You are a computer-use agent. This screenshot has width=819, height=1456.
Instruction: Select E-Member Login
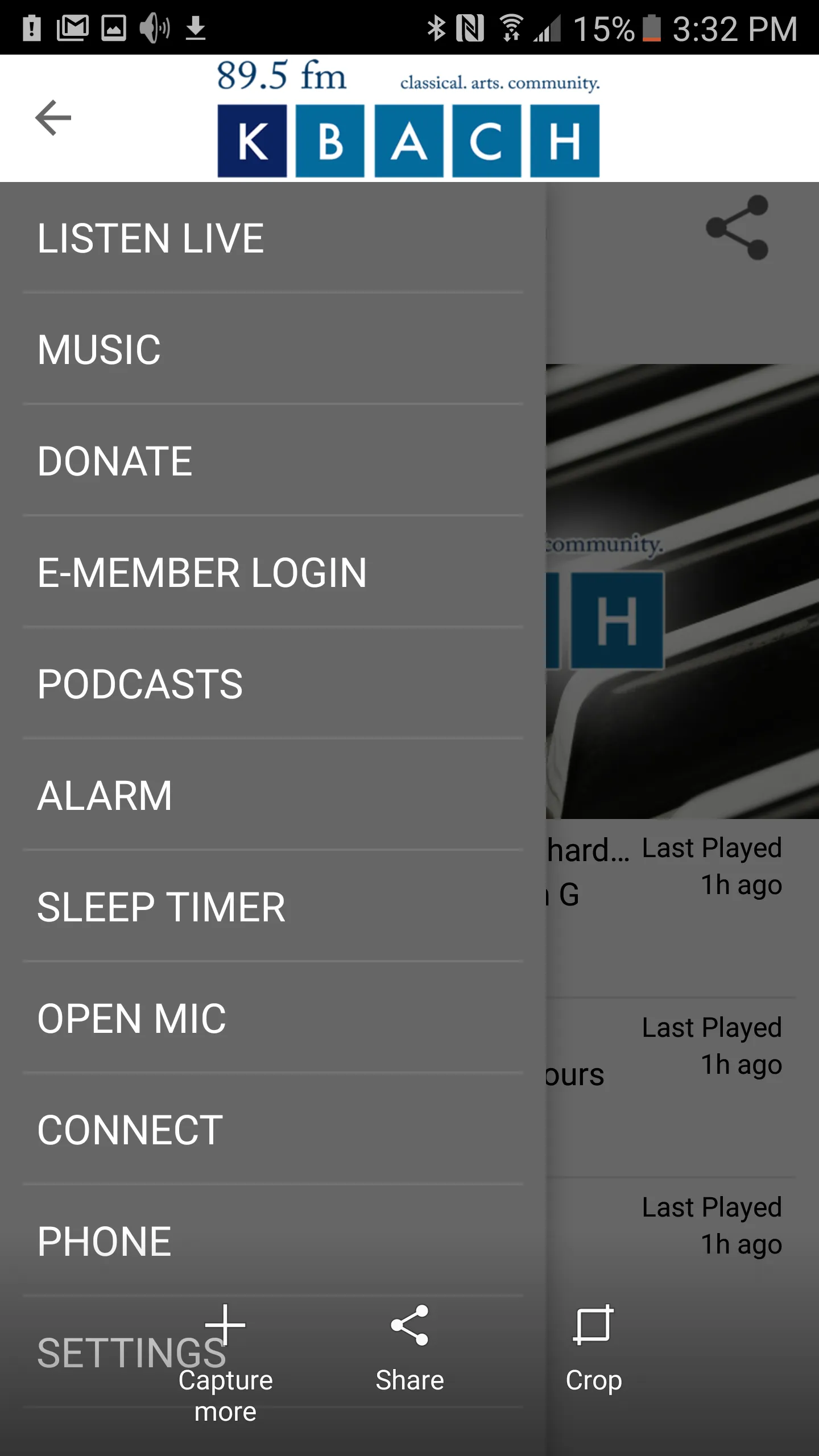click(202, 573)
